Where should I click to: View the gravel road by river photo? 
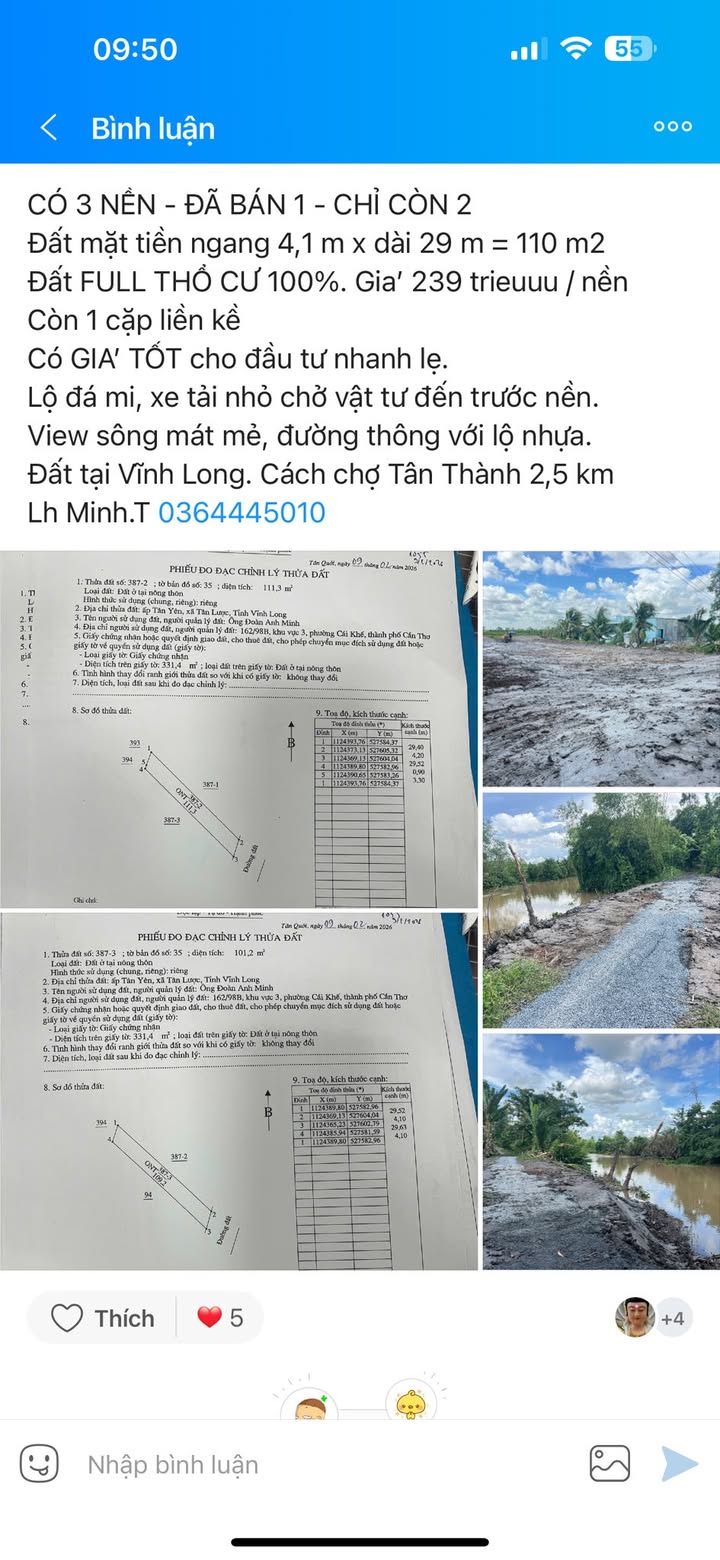(x=600, y=910)
